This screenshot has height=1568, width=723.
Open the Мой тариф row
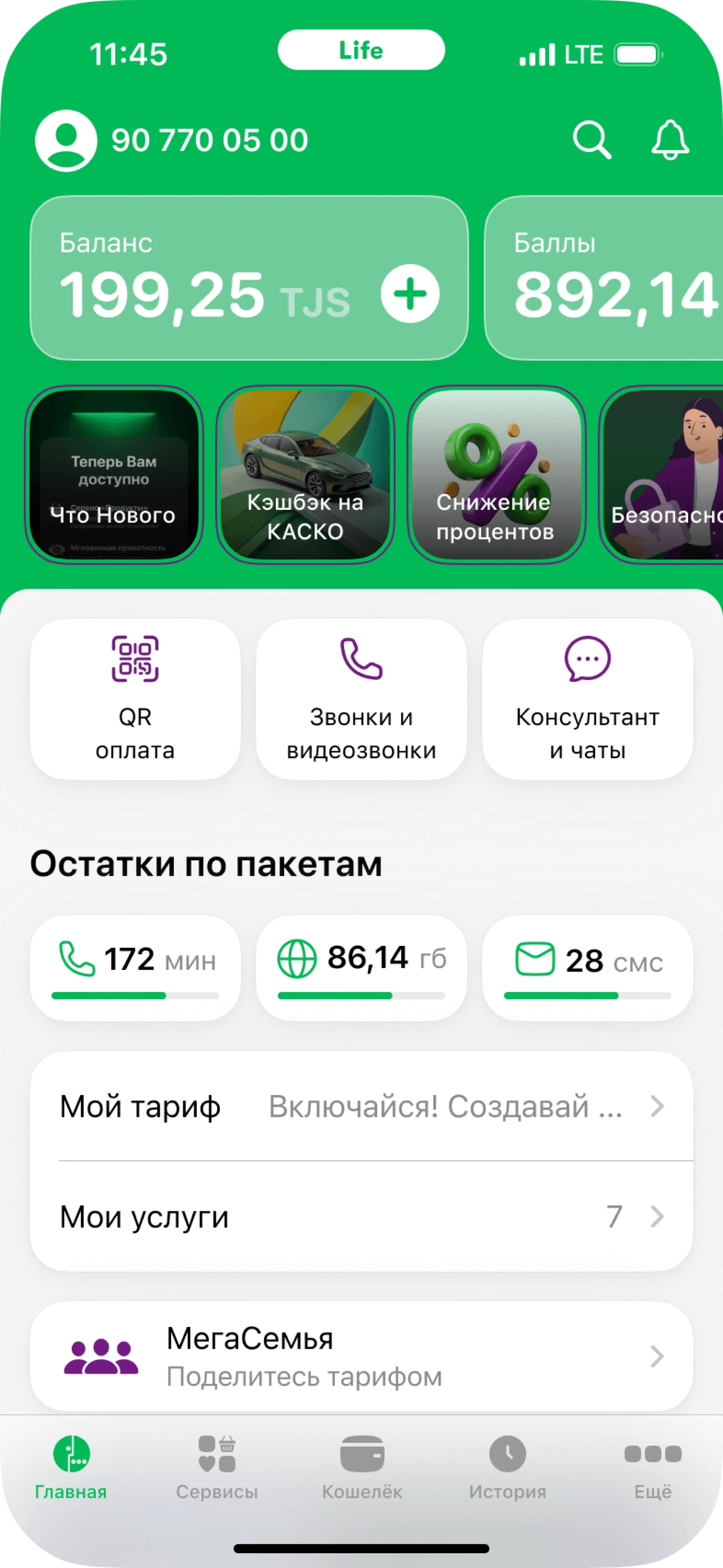pos(361,1106)
